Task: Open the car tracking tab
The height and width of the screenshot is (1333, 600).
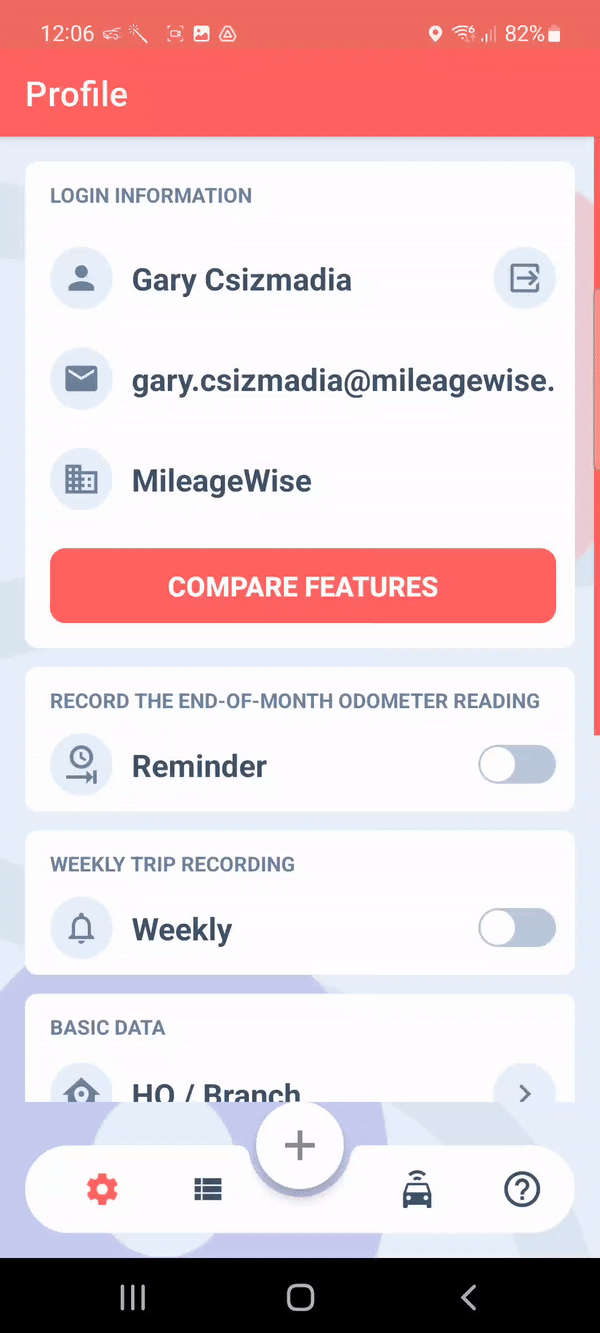Action: (417, 1190)
